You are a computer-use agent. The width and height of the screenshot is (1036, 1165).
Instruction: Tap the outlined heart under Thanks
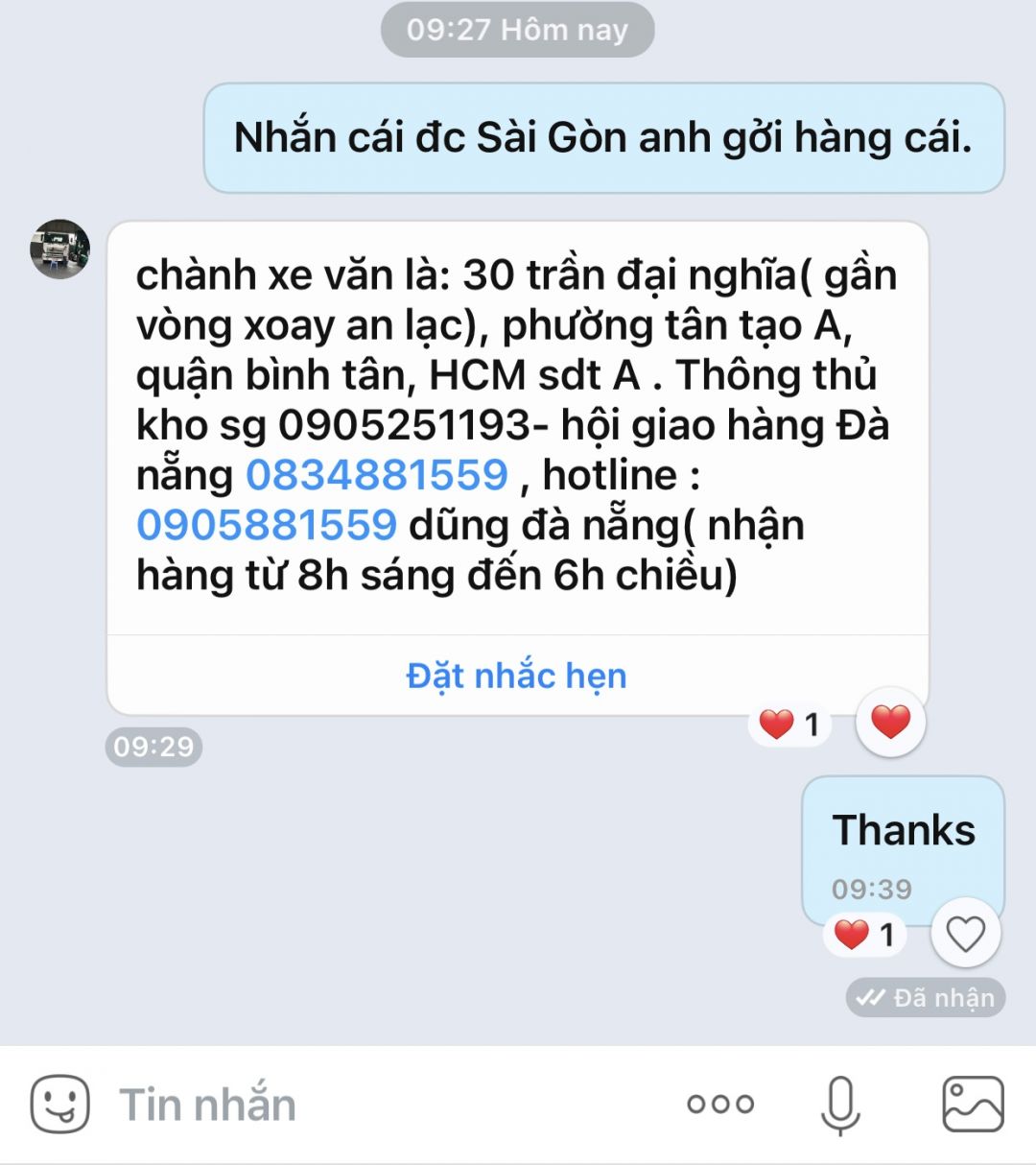(965, 933)
